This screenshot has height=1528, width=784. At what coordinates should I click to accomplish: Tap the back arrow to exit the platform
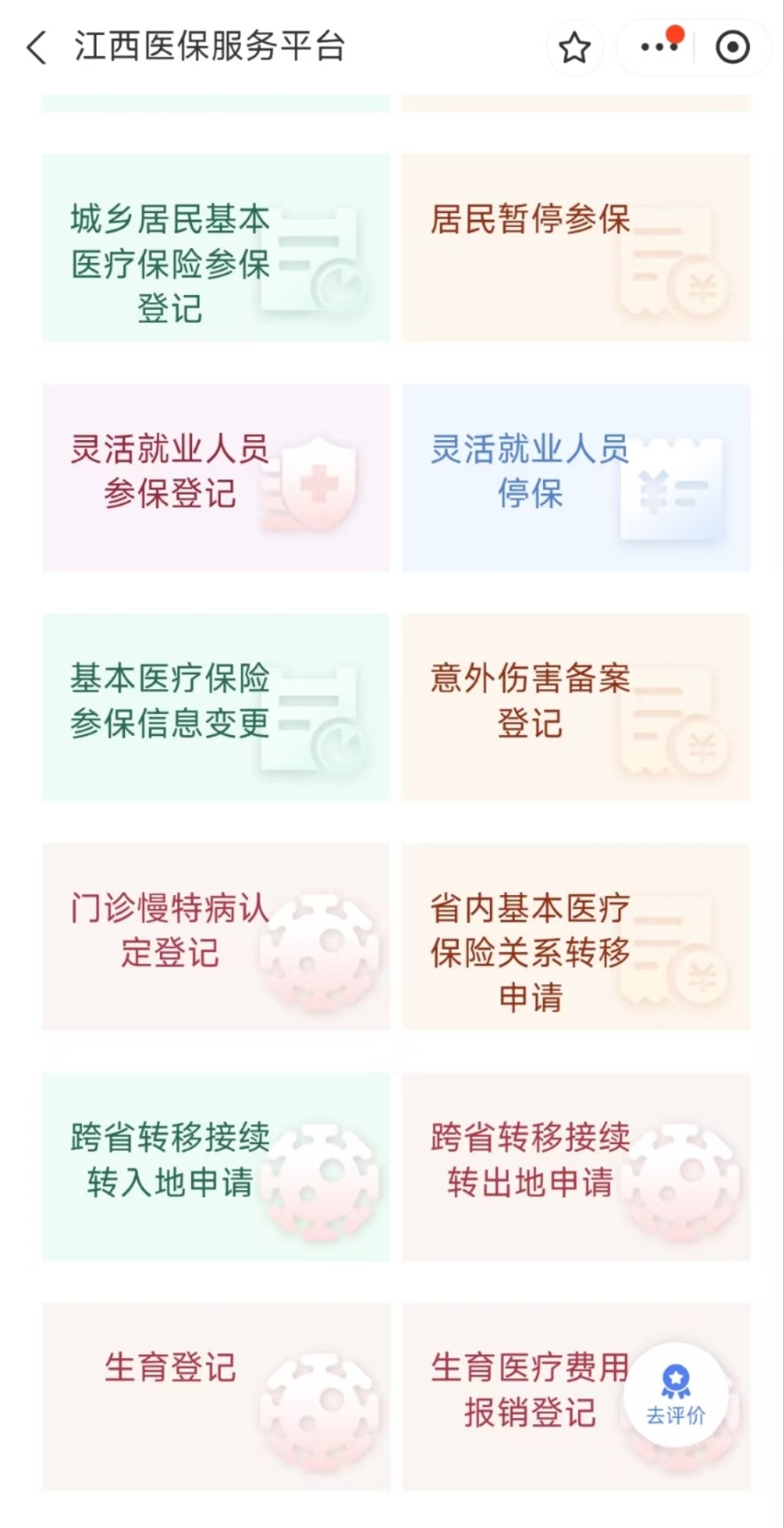pyautogui.click(x=36, y=47)
